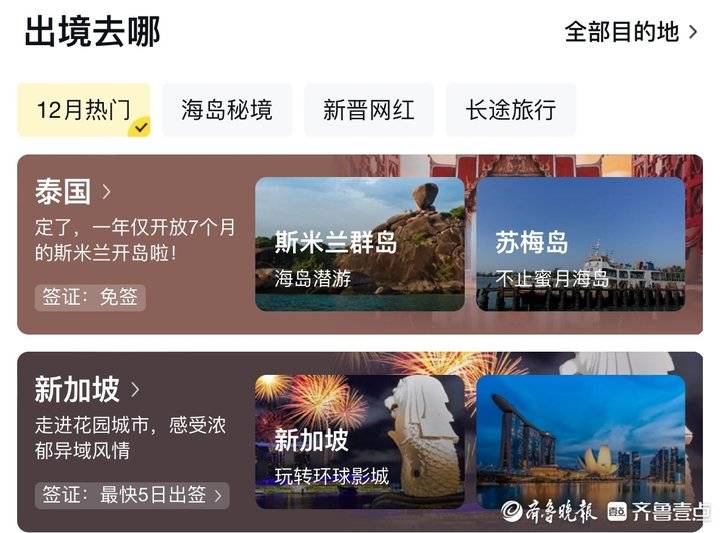Open 全部目的地 list

click(x=631, y=32)
